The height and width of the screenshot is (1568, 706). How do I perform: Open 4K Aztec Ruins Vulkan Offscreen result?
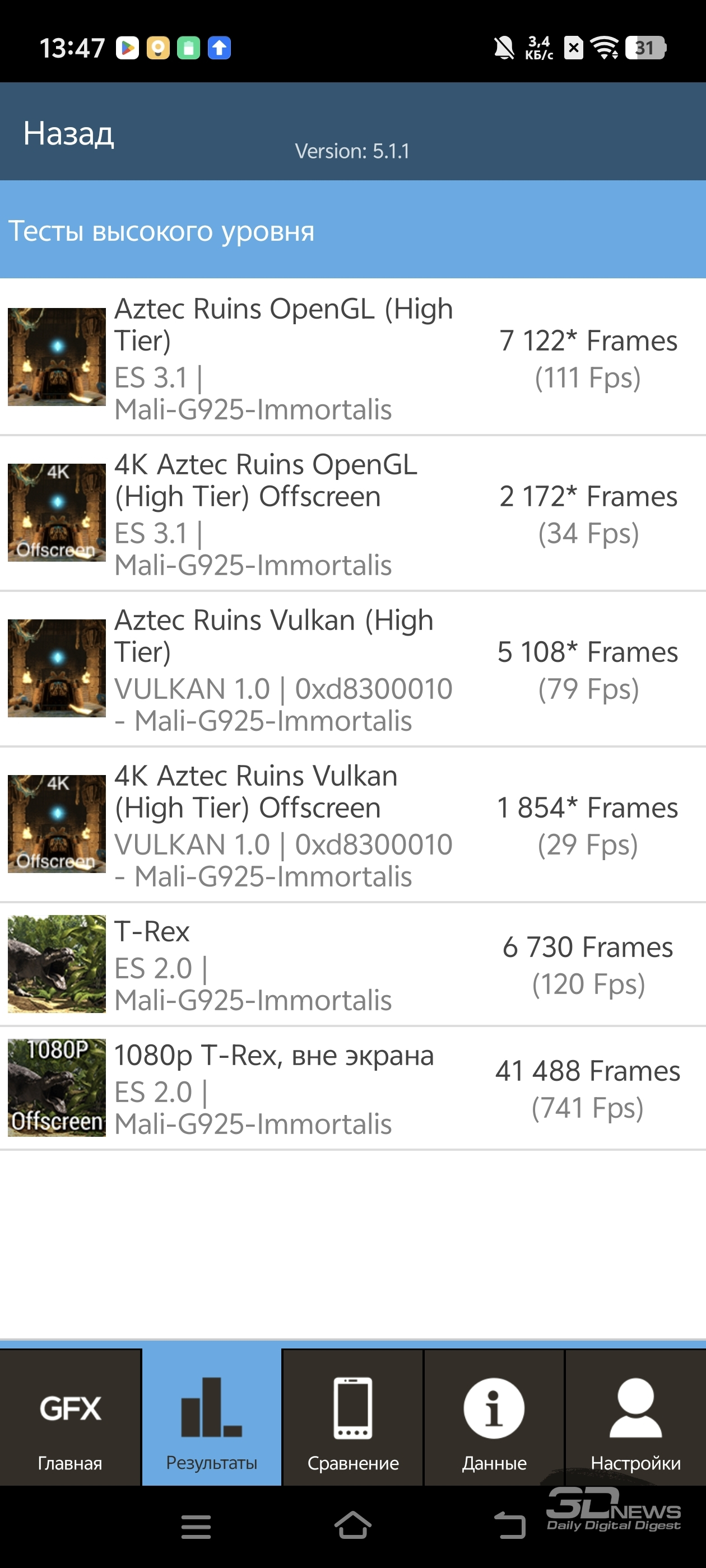coord(352,825)
